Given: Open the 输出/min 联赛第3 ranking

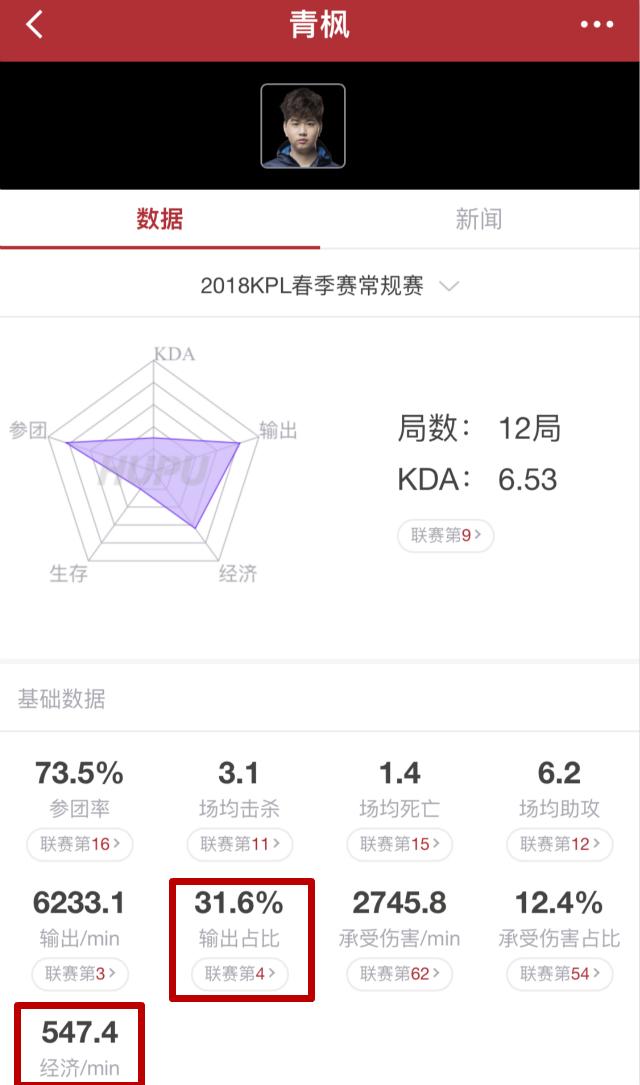Looking at the screenshot, I should click(80, 973).
